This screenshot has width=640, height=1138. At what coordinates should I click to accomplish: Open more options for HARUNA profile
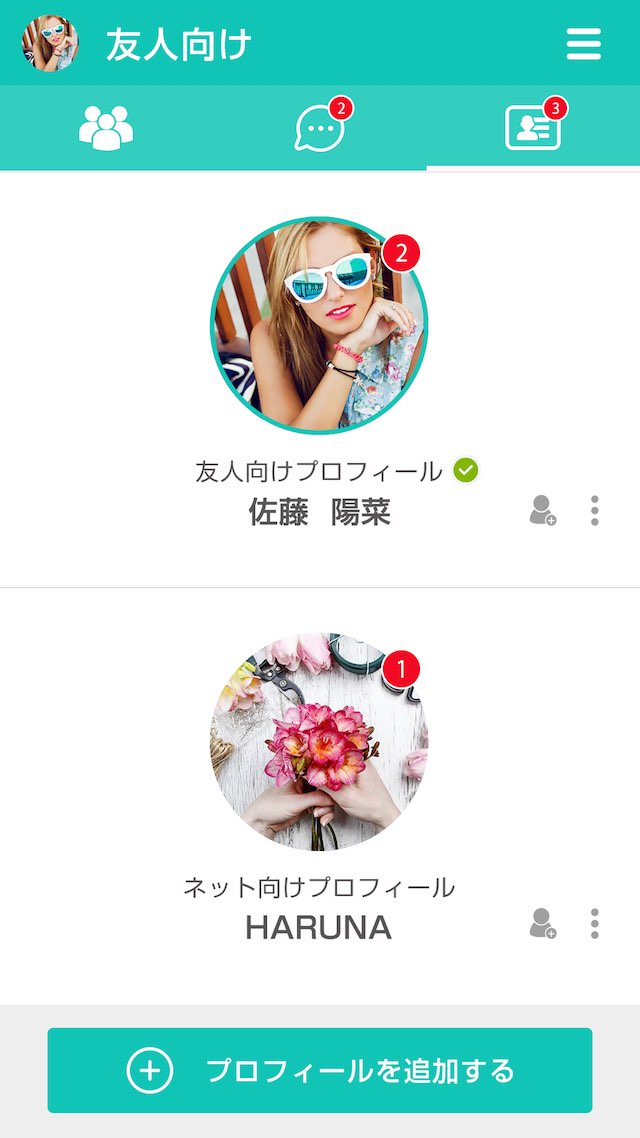coord(595,923)
